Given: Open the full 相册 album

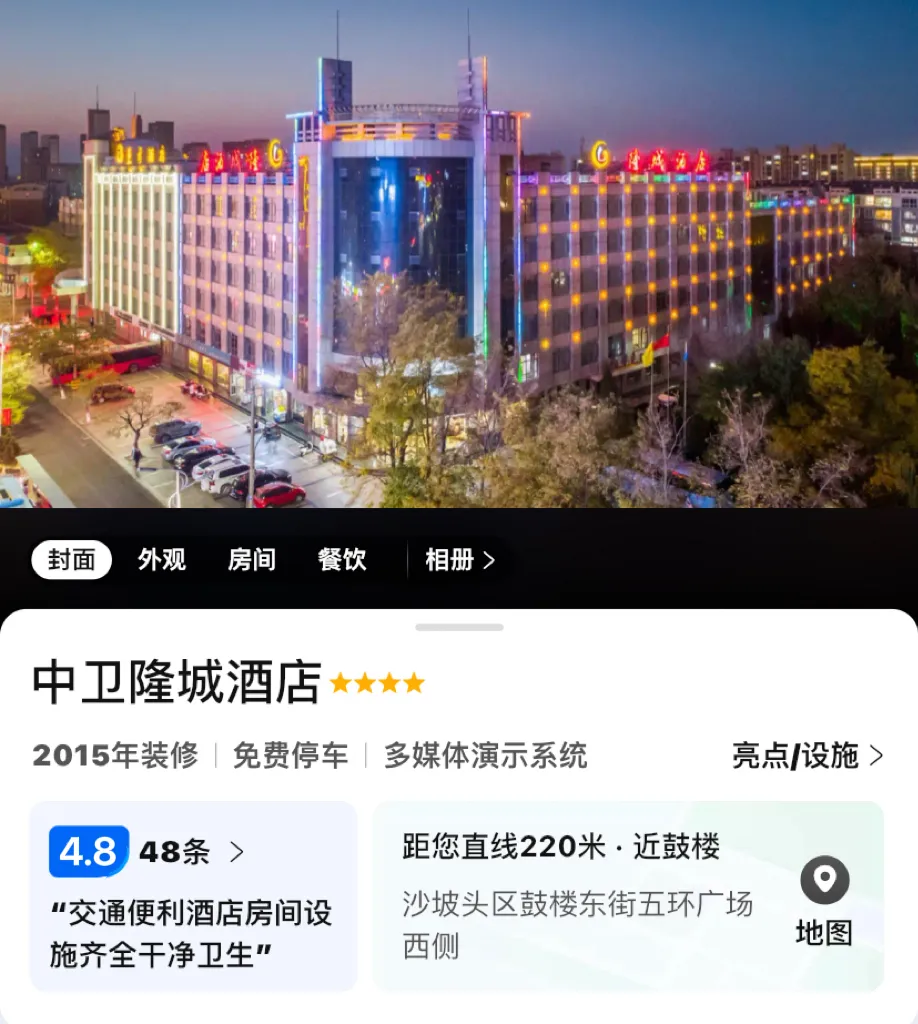Looking at the screenshot, I should [460, 560].
